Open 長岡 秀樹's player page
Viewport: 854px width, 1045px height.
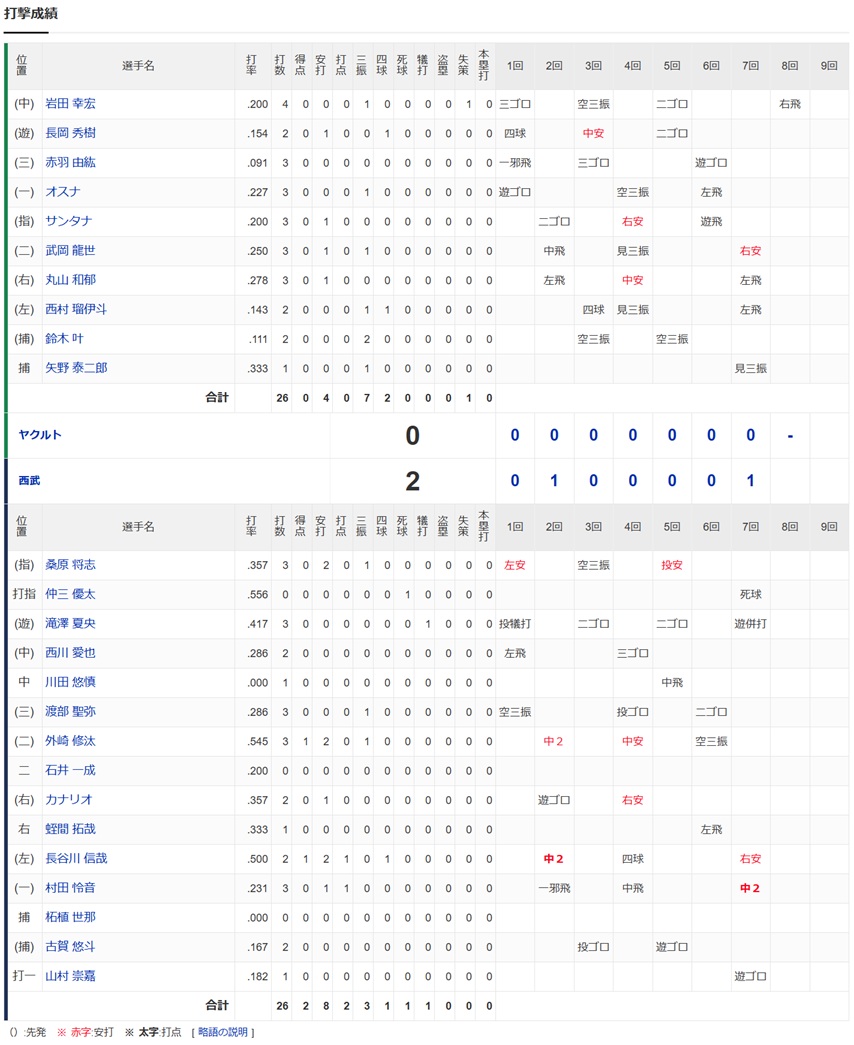(70, 133)
